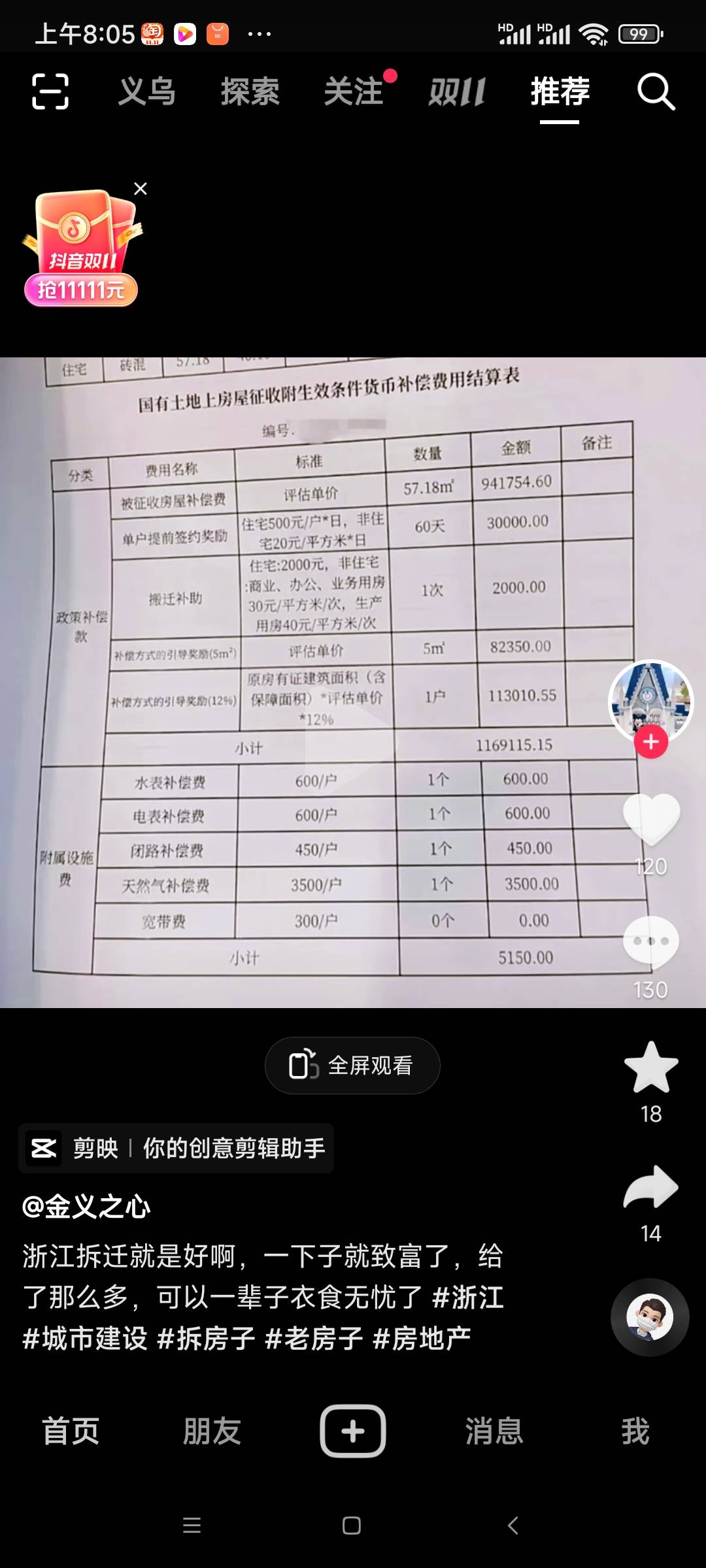Open the scan icon
This screenshot has width=706, height=1568.
(50, 91)
